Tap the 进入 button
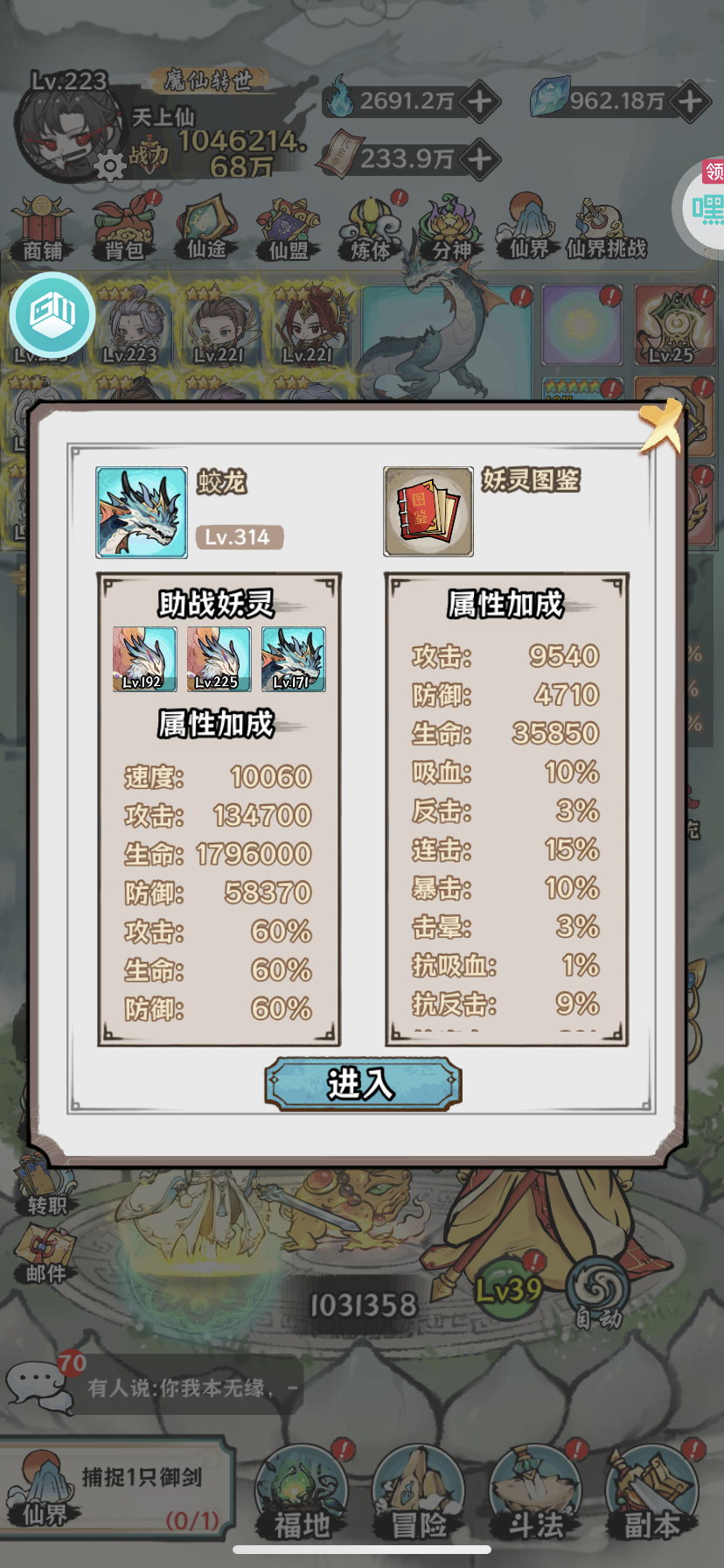724x1568 pixels. pos(362,1083)
